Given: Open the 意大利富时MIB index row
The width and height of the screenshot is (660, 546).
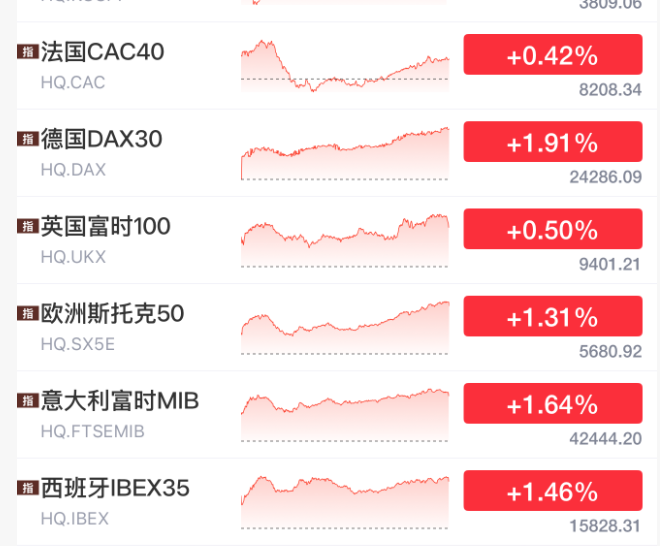Looking at the screenshot, I should point(120,401).
